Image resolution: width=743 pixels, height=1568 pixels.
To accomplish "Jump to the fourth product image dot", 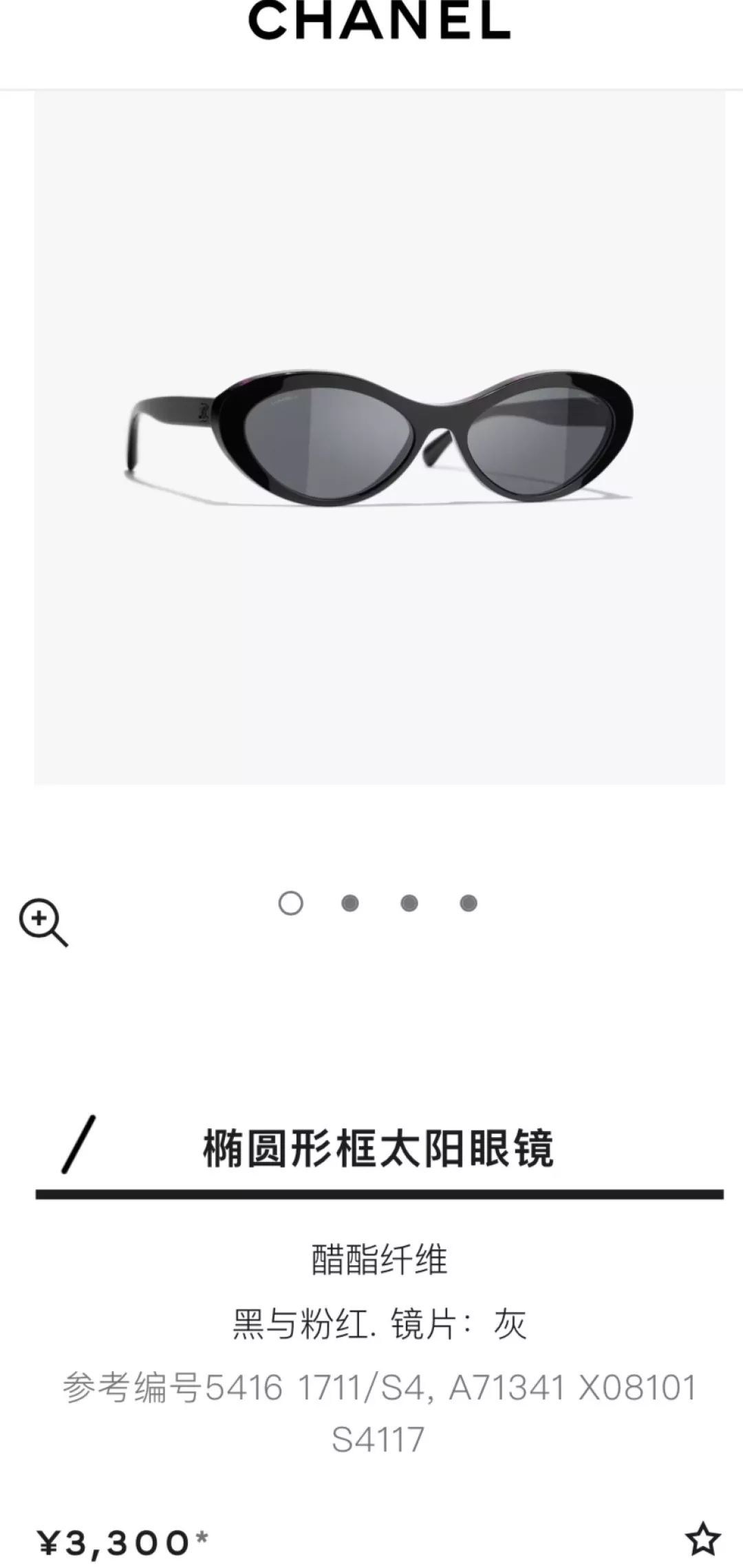I will pyautogui.click(x=469, y=903).
